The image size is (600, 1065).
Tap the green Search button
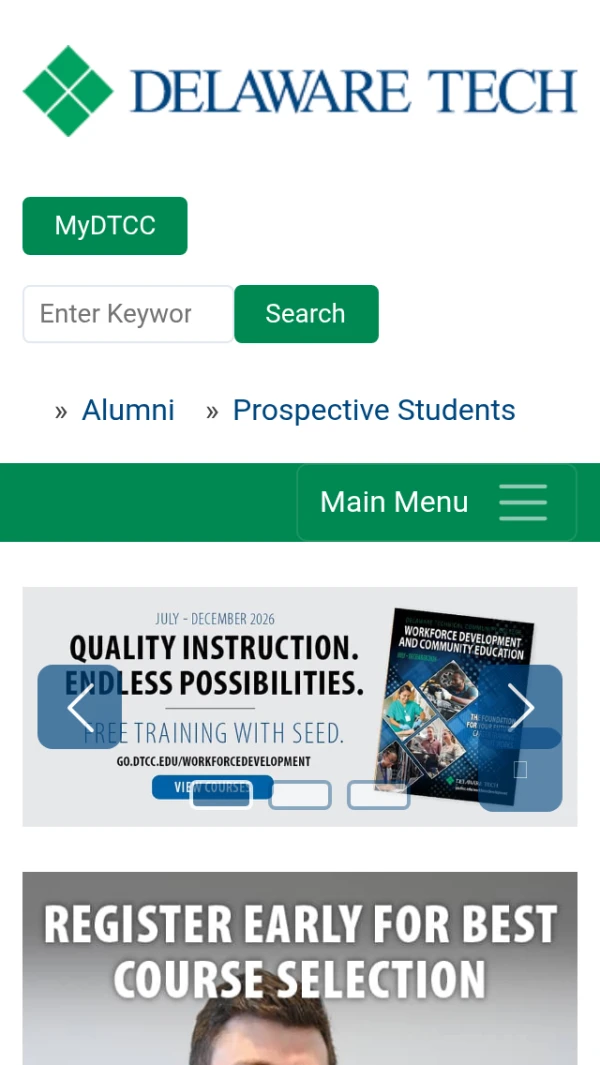pyautogui.click(x=306, y=314)
